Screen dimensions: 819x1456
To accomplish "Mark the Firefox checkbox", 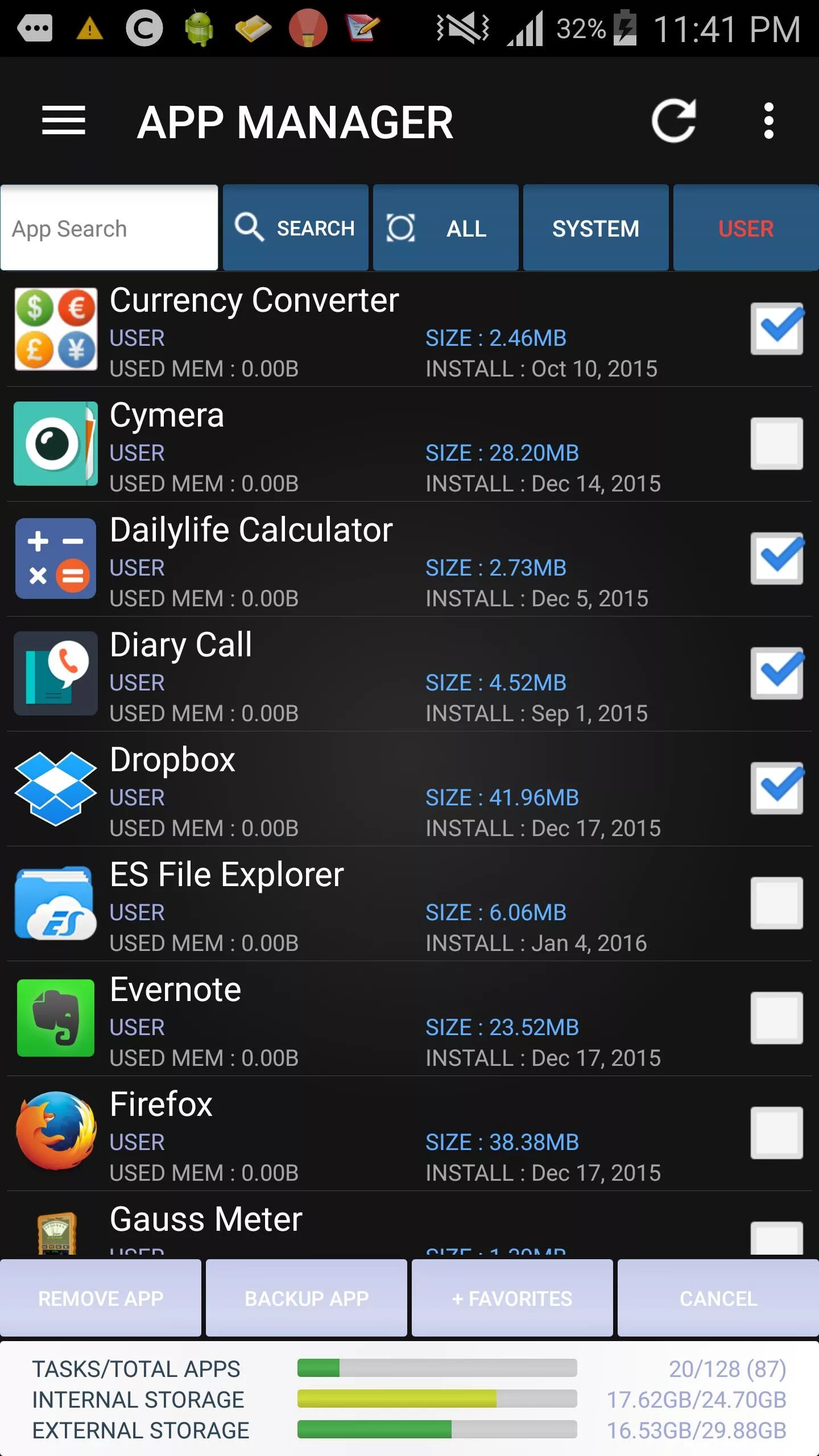I will click(x=777, y=1133).
